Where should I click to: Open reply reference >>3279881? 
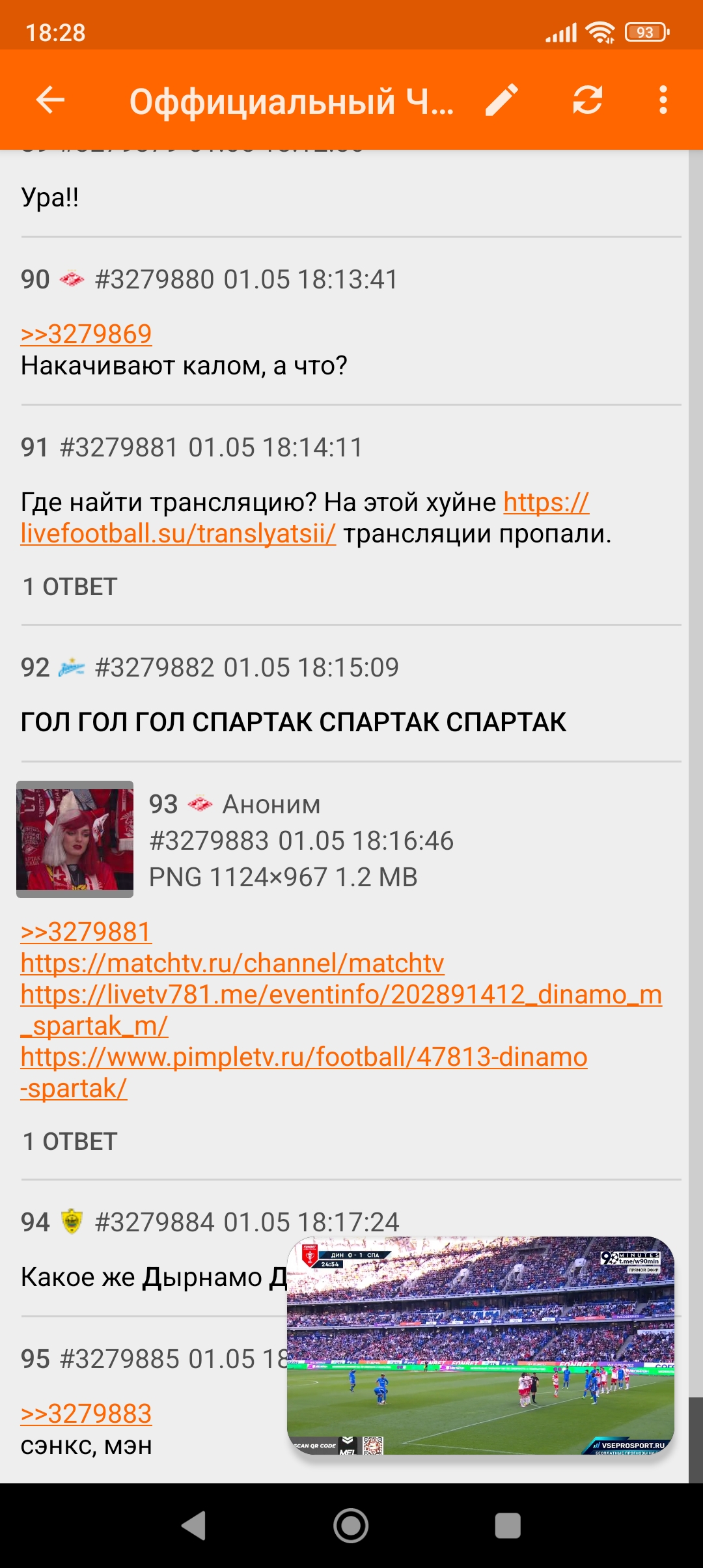tap(86, 932)
